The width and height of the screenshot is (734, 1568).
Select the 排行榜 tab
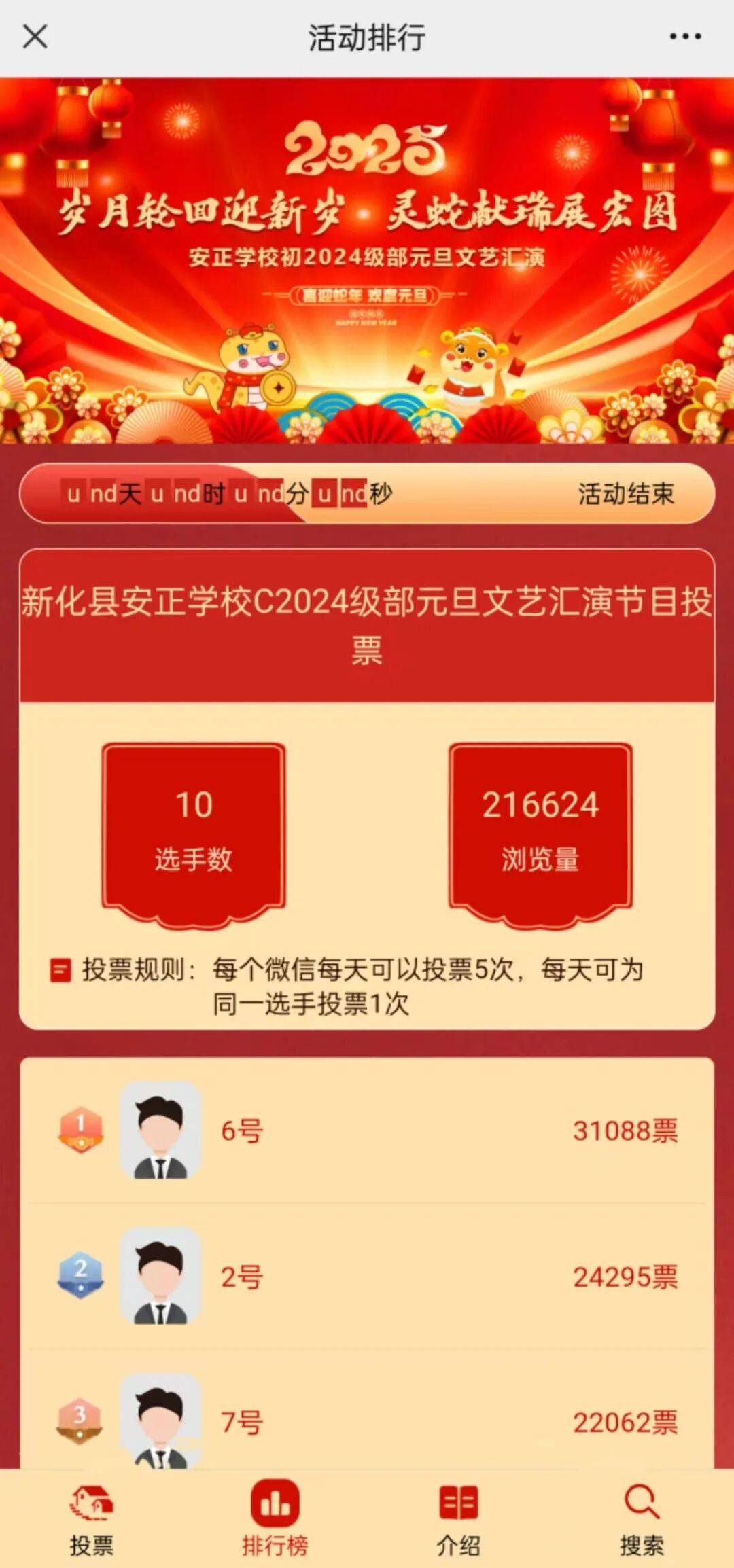(275, 1519)
